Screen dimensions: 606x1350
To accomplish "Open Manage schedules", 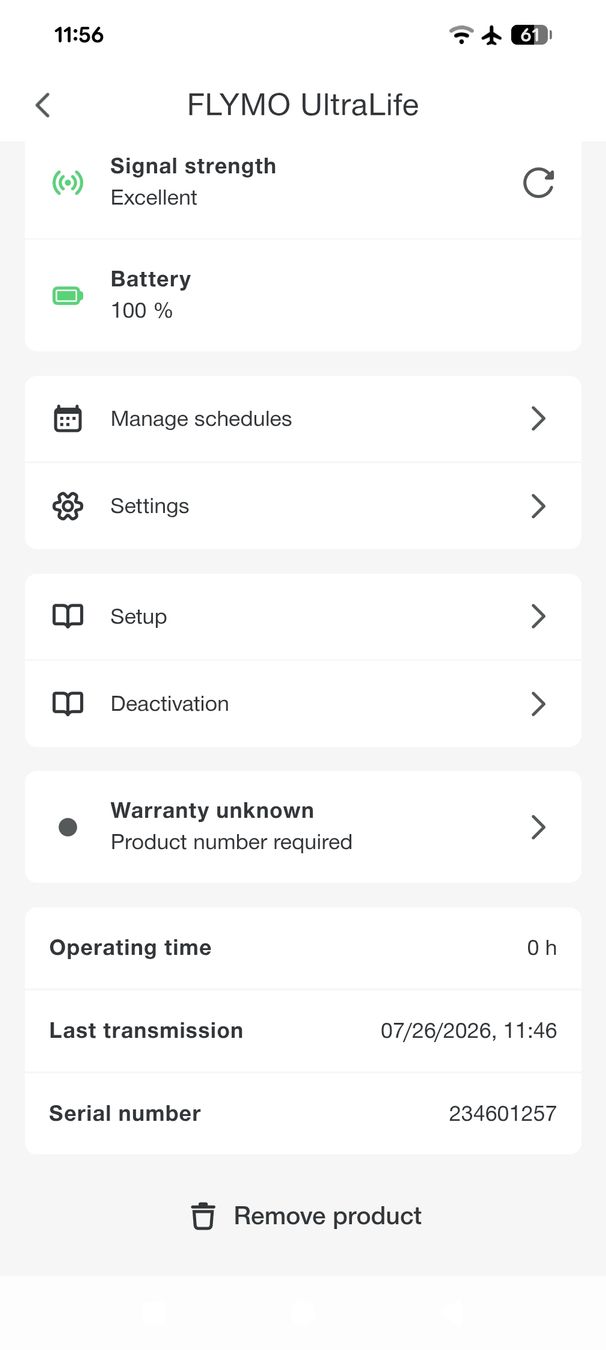I will (x=303, y=419).
